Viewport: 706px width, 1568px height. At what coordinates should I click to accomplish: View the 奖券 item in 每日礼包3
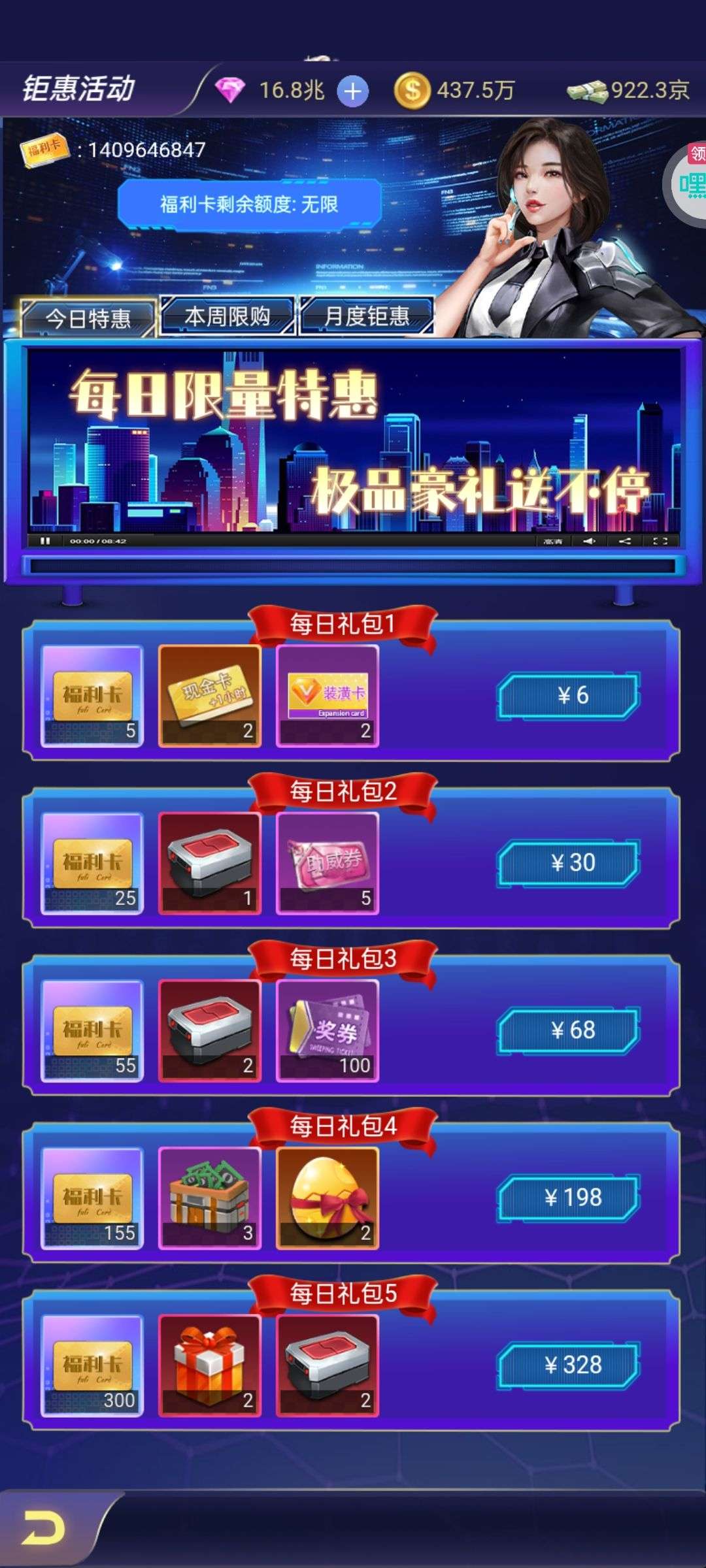click(328, 1030)
